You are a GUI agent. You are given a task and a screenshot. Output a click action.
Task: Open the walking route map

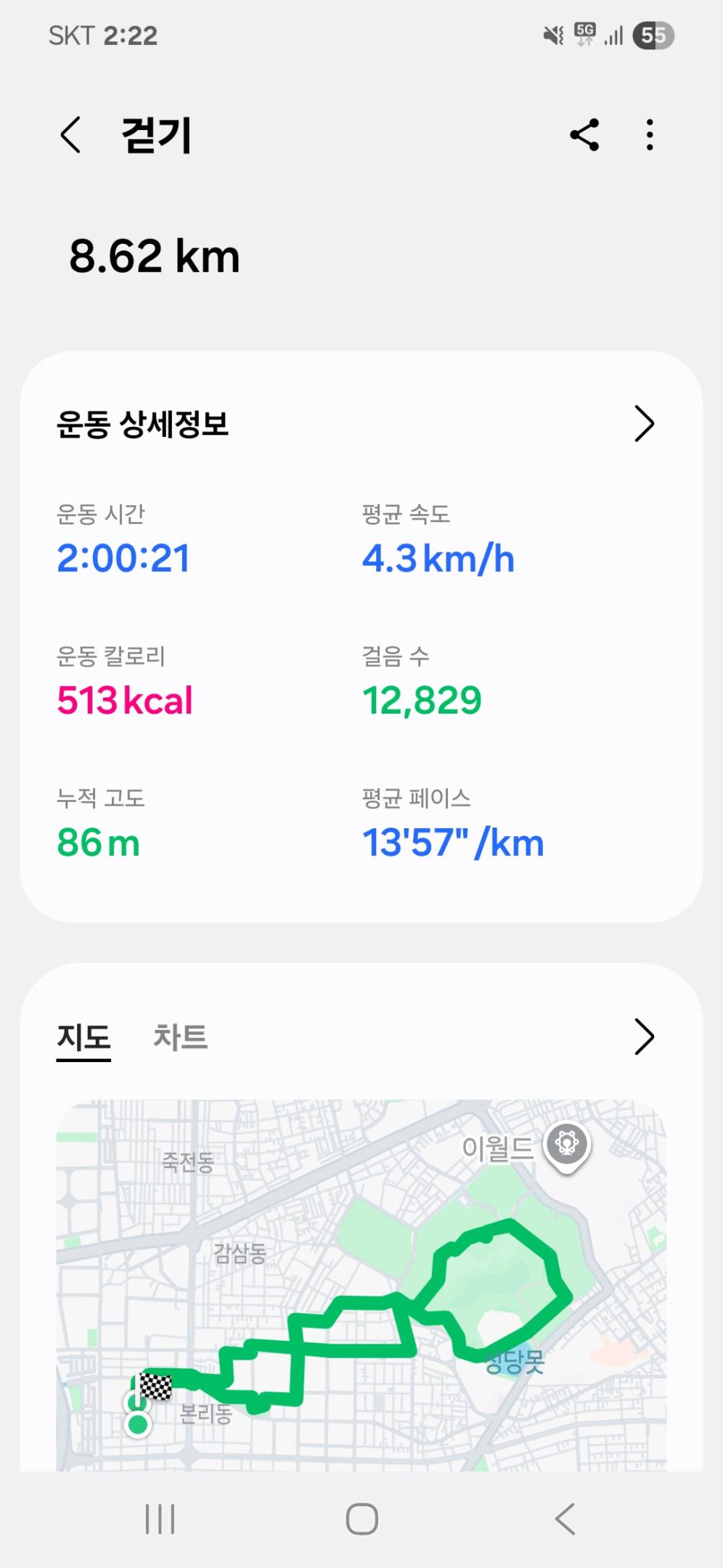coord(361,1285)
